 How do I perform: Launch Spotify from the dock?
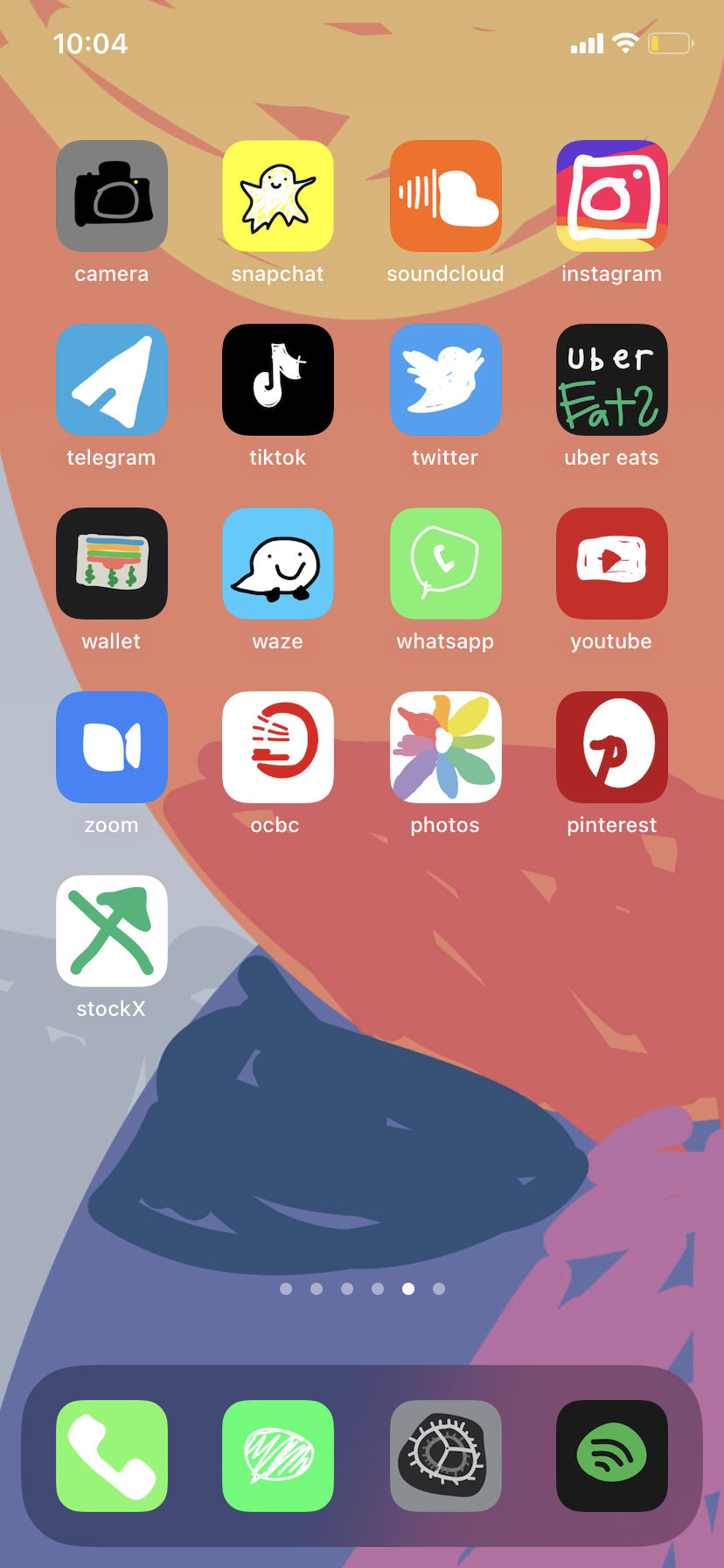point(612,1456)
